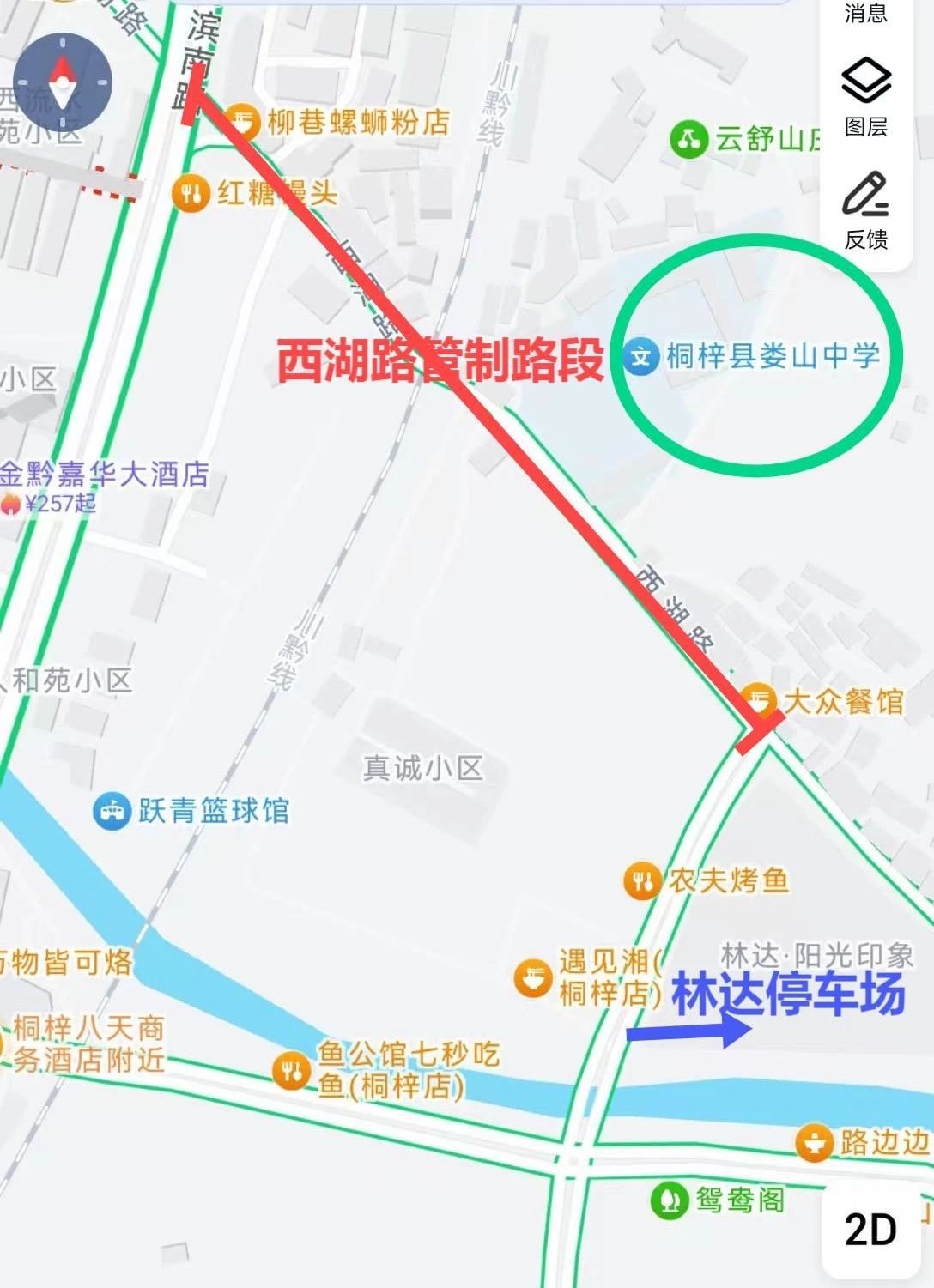Switch the map view with the 2D button
Image resolution: width=934 pixels, height=1288 pixels.
point(870,1231)
